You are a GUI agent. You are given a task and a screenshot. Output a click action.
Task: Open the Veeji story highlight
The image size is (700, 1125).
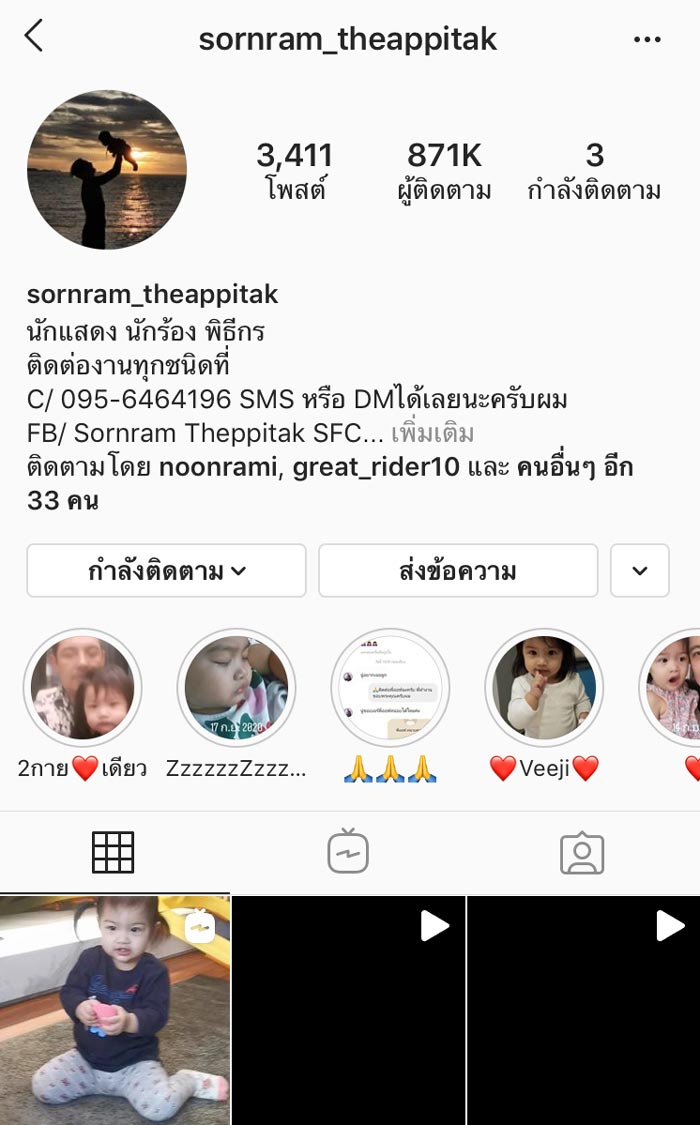click(x=544, y=688)
